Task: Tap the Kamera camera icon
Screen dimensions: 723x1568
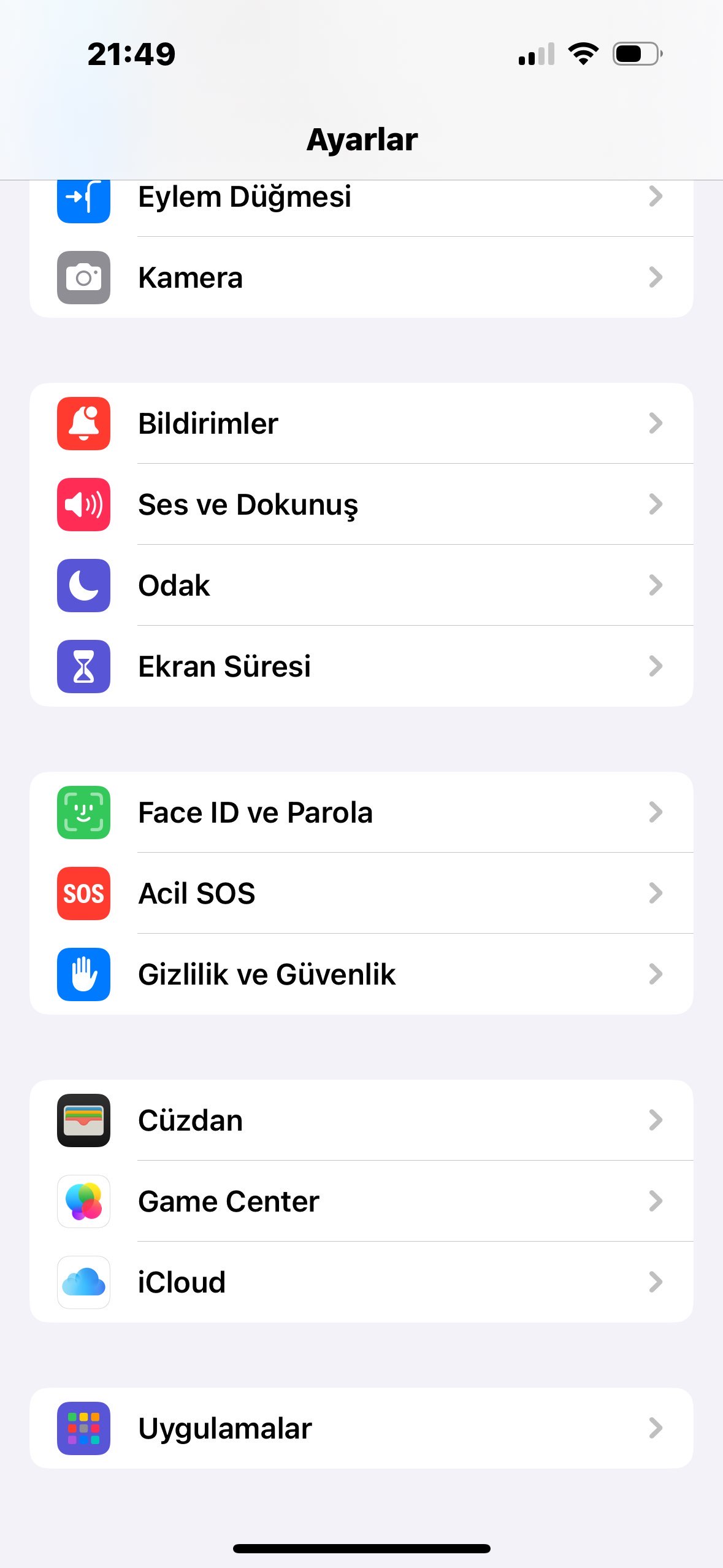Action: tap(83, 277)
